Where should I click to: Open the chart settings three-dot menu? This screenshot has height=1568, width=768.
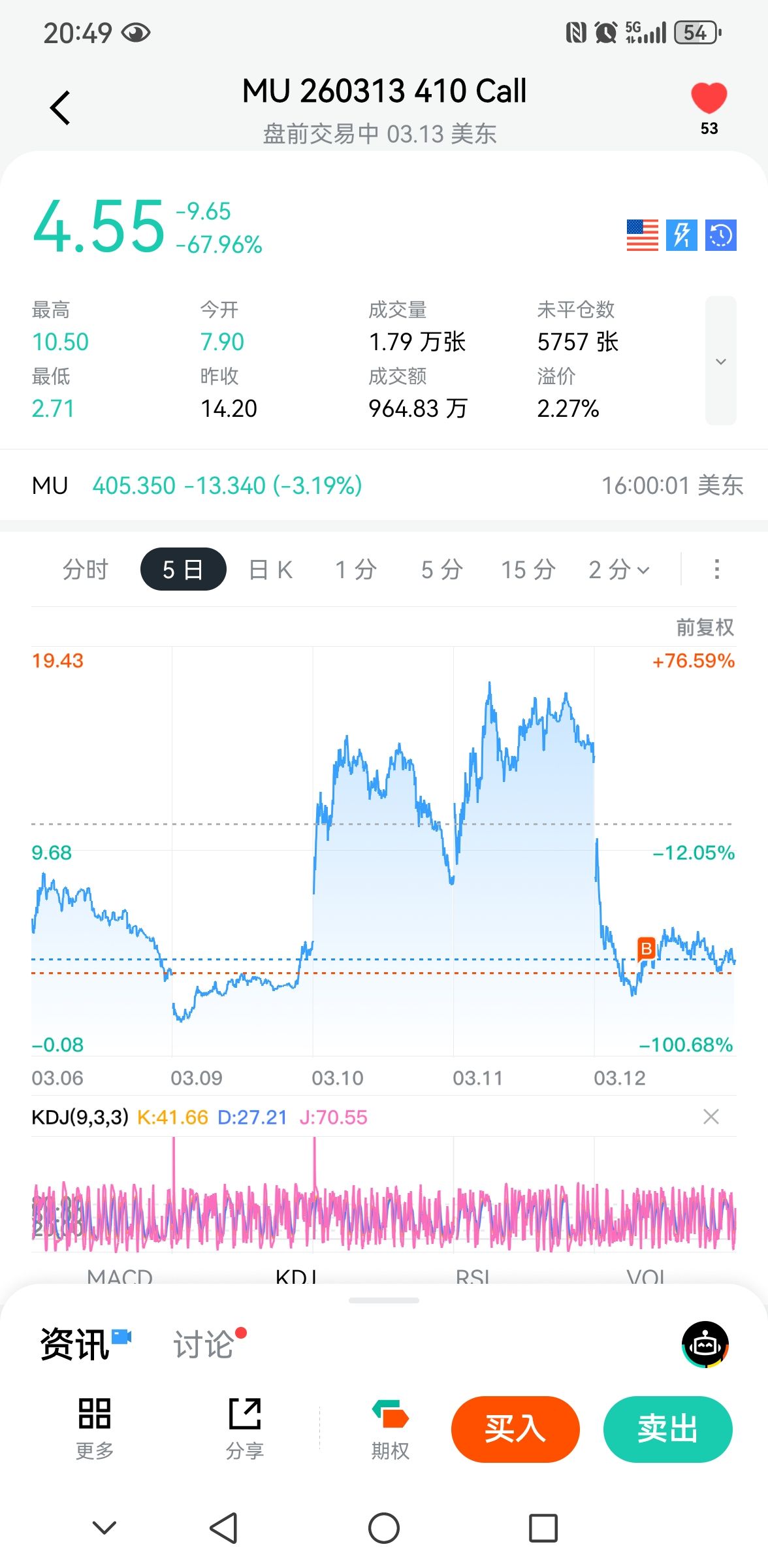(x=716, y=569)
